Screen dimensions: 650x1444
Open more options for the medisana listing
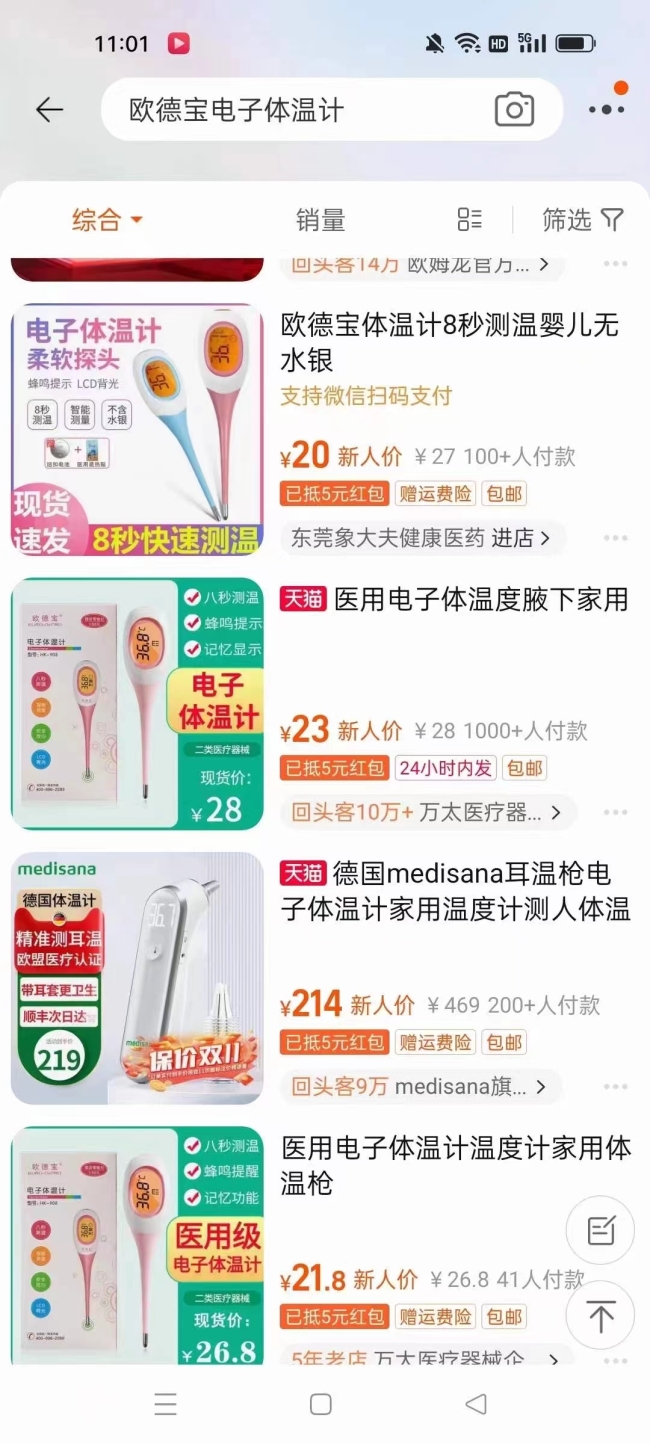(x=616, y=1087)
